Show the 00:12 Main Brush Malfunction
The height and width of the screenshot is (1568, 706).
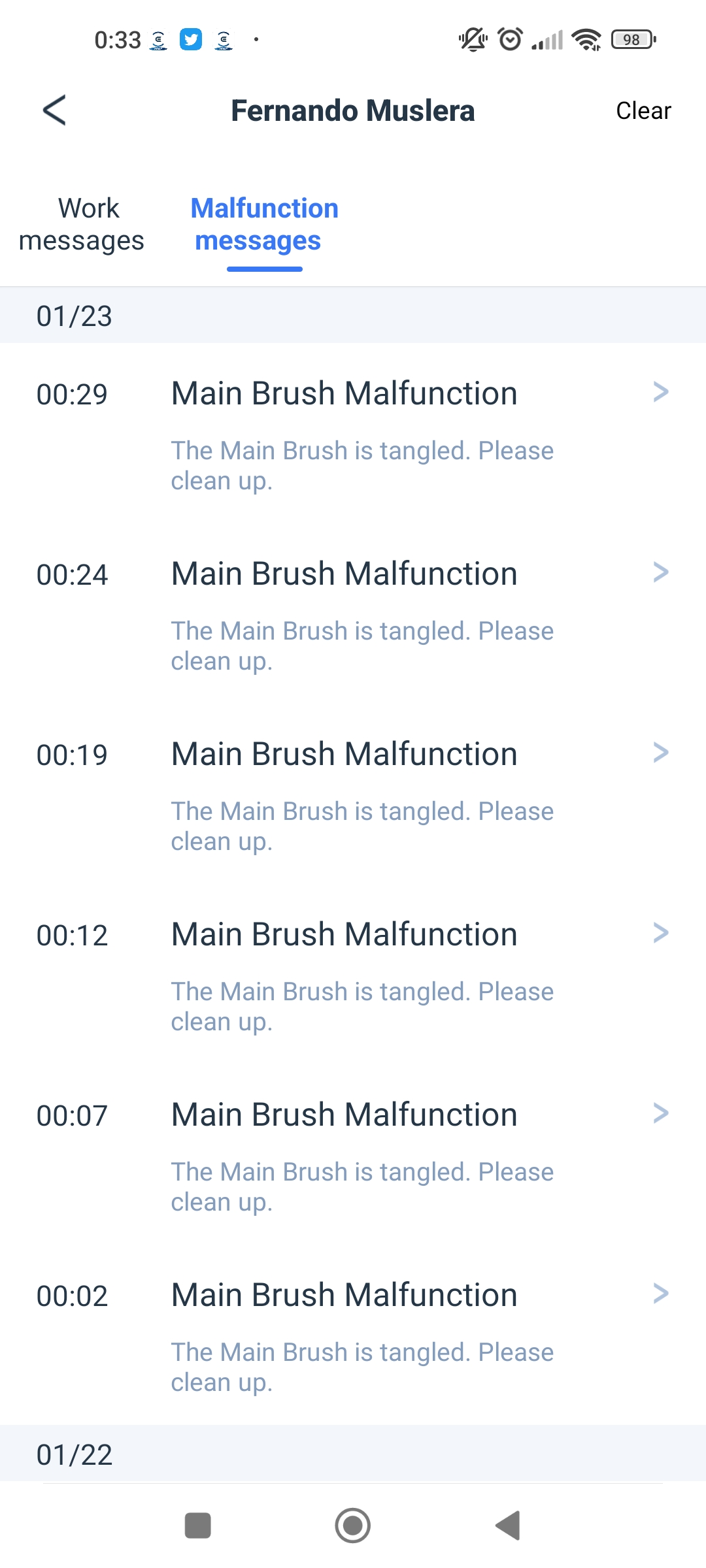coord(353,975)
